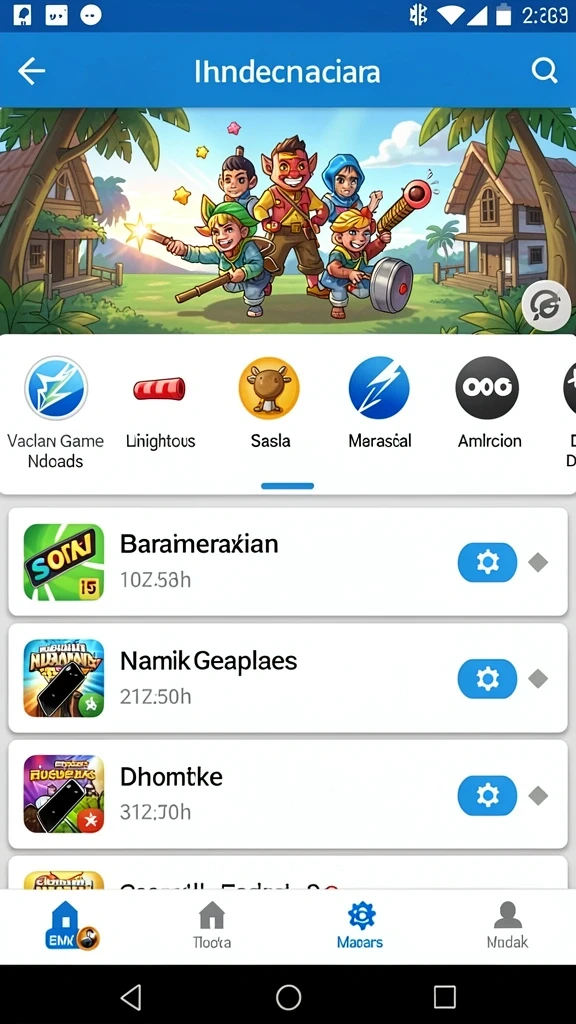Switch to the Mudak tab
Image resolution: width=576 pixels, height=1024 pixels.
point(507,925)
